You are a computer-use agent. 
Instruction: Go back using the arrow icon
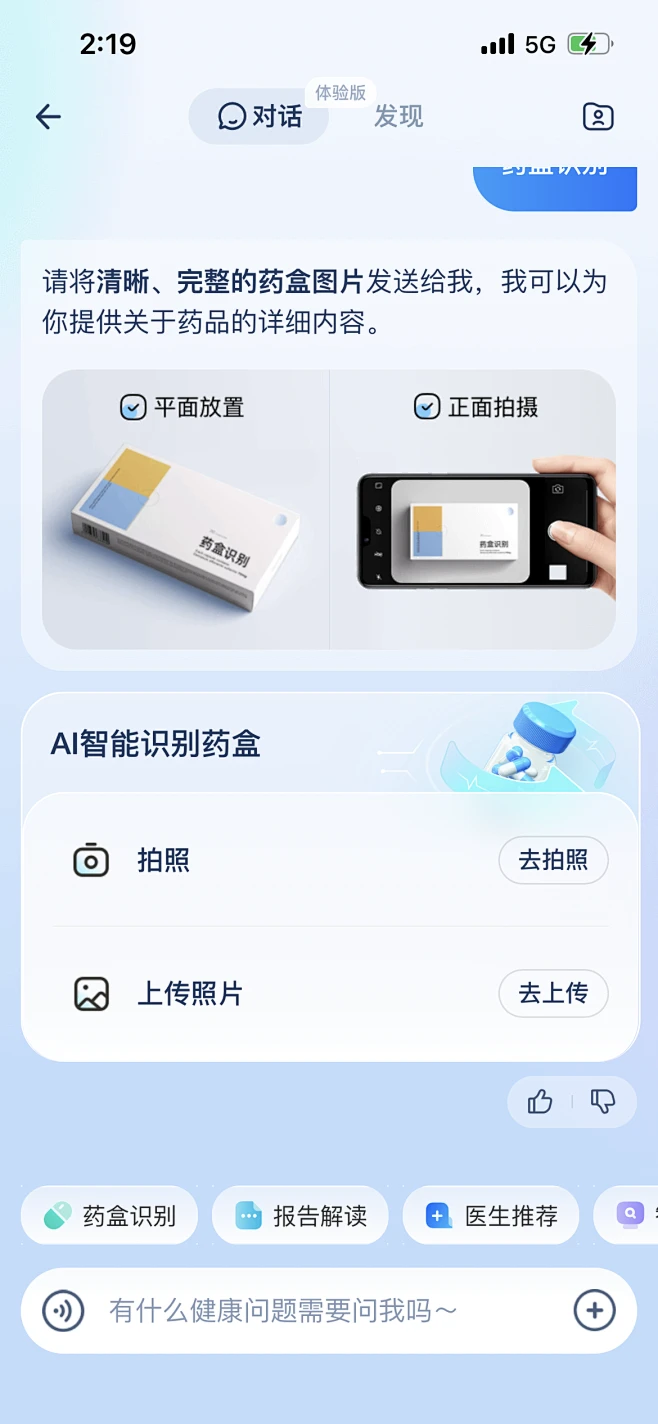point(48,117)
